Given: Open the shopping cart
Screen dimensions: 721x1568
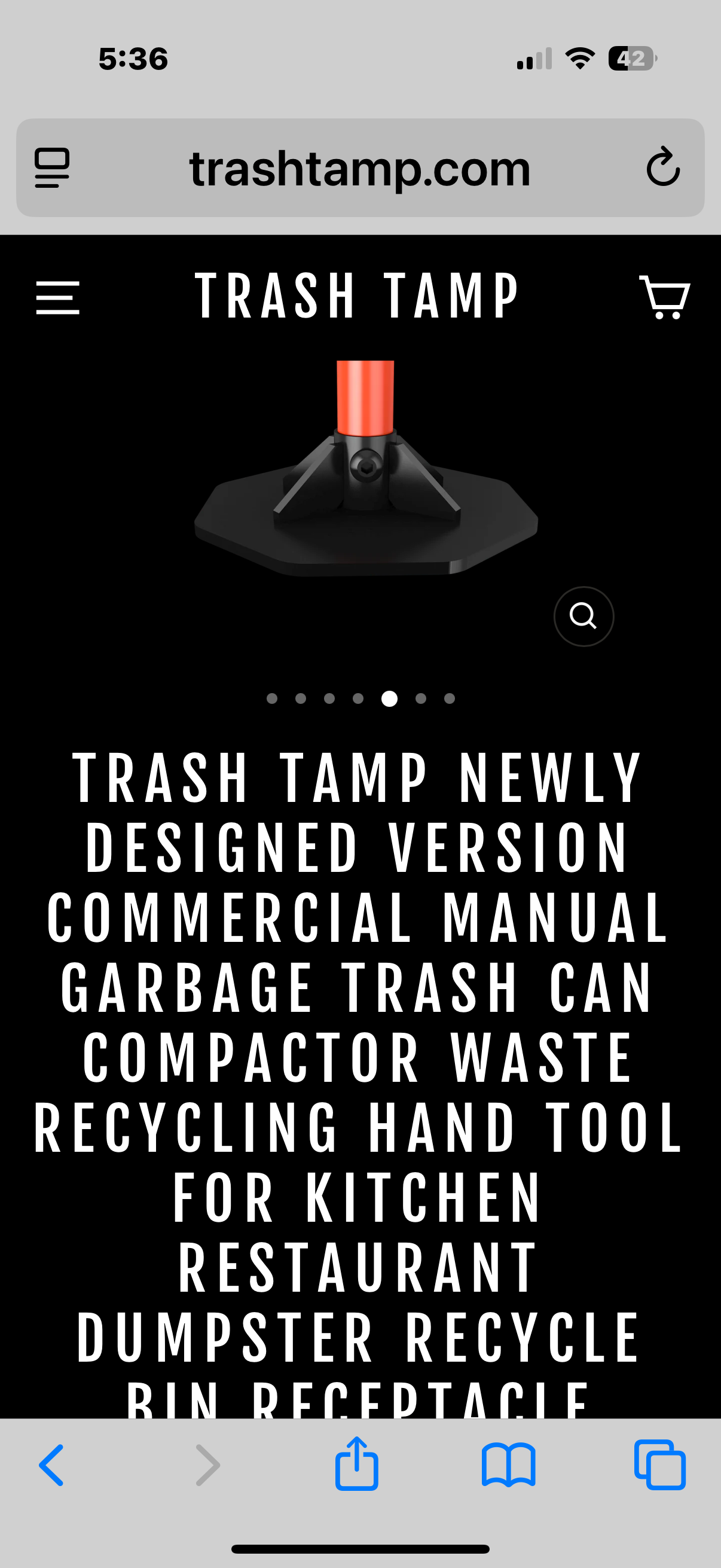Looking at the screenshot, I should coord(664,297).
